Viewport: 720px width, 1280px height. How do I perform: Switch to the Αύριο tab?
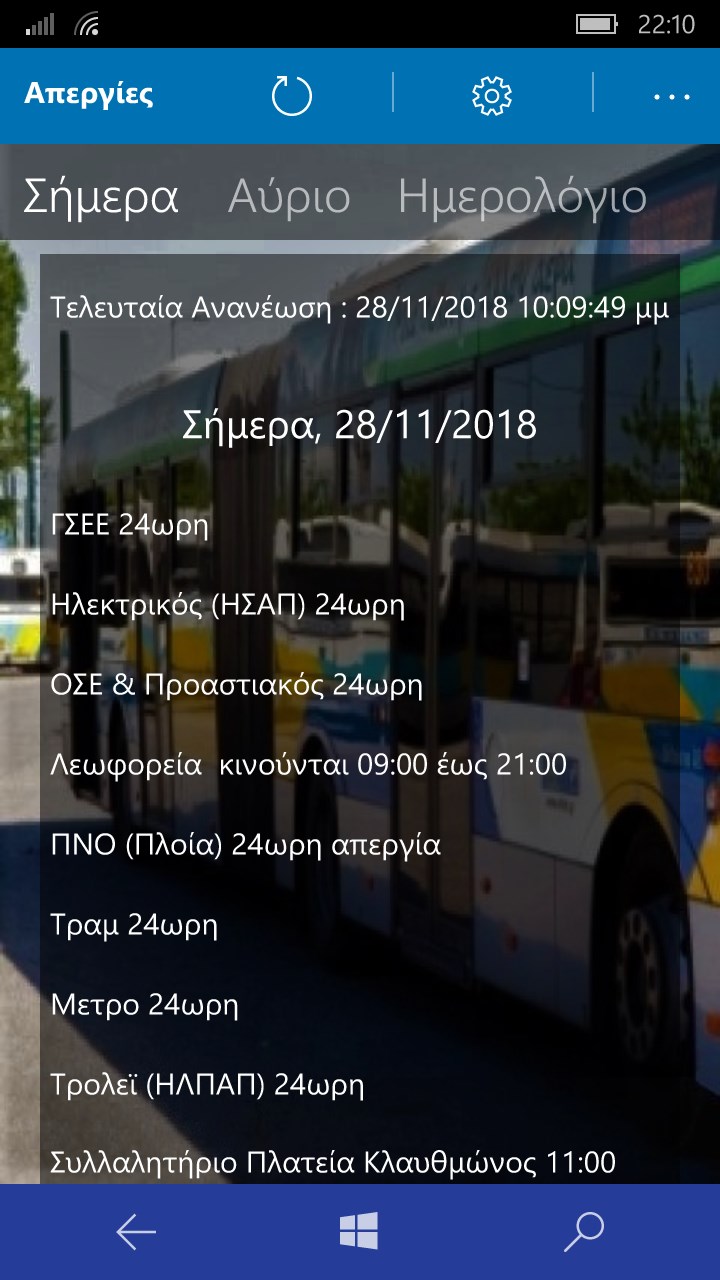click(289, 197)
